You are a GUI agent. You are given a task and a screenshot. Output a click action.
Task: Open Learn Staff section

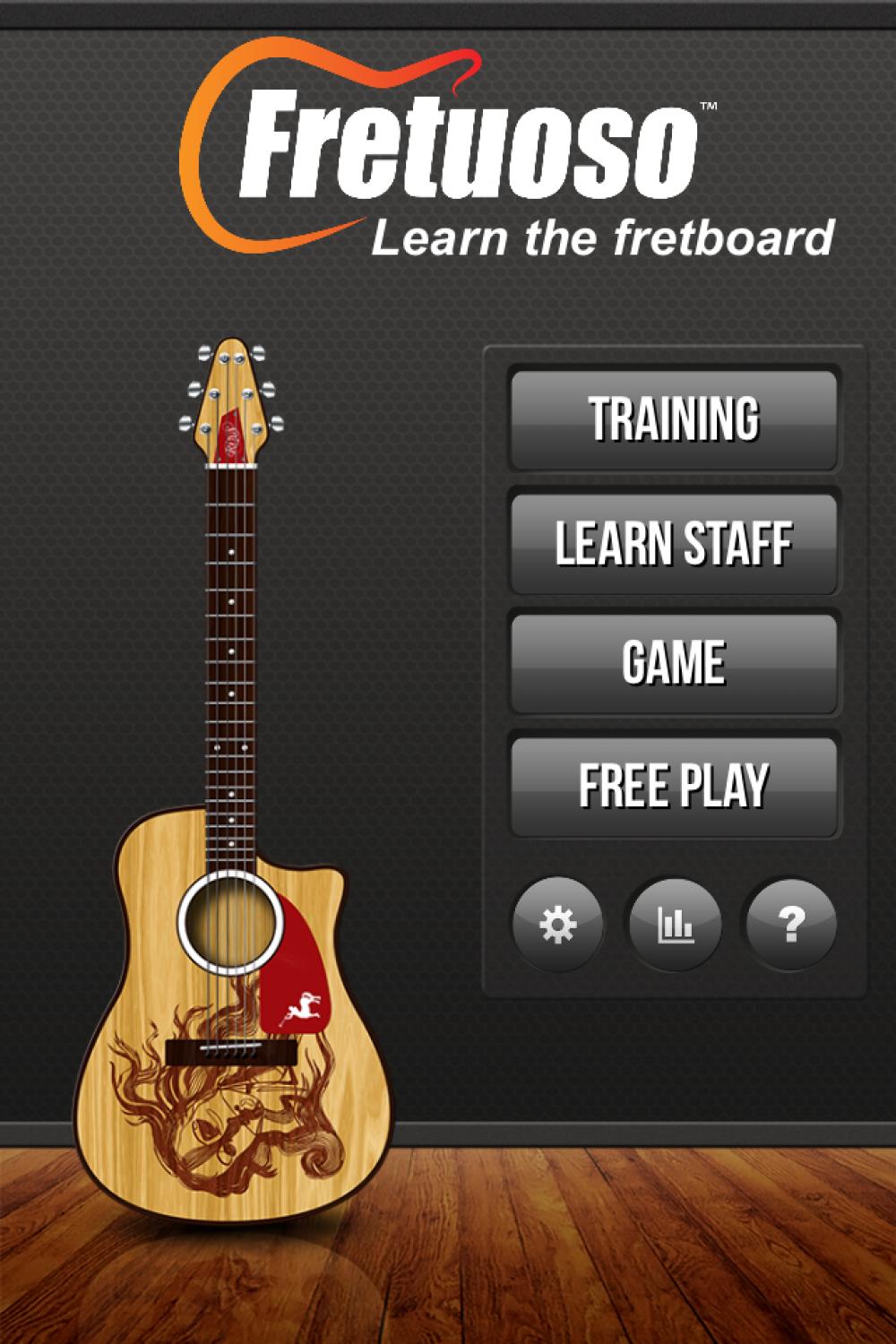(x=674, y=543)
